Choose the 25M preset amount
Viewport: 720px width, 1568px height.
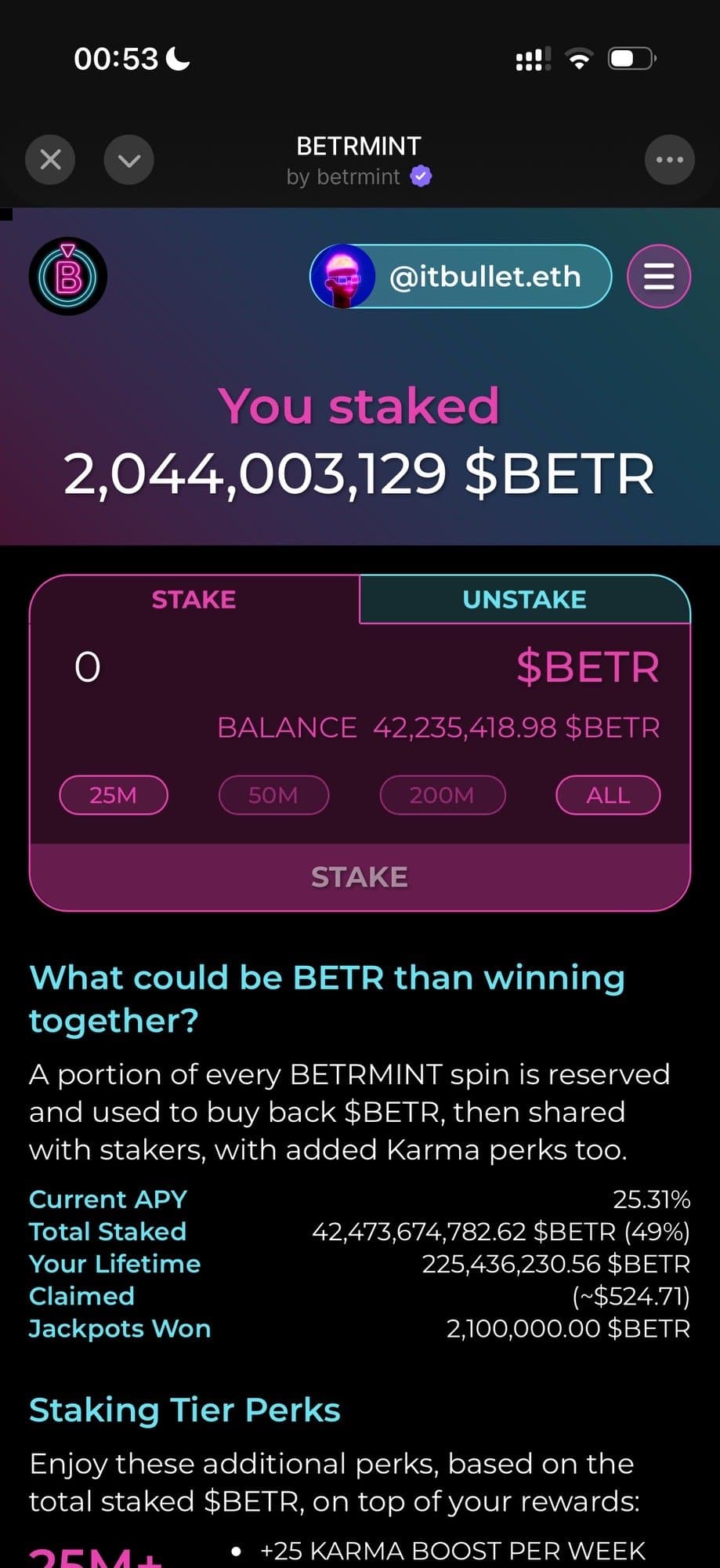coord(114,795)
